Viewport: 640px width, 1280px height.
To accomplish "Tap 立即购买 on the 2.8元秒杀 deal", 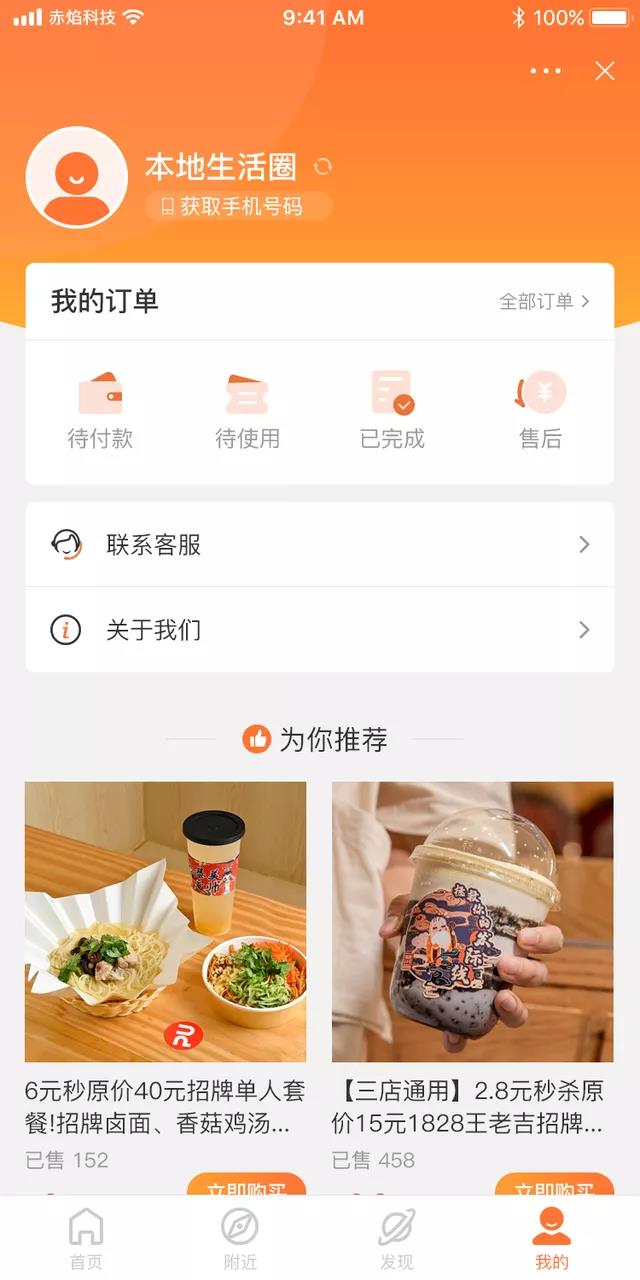I will coord(554,1186).
